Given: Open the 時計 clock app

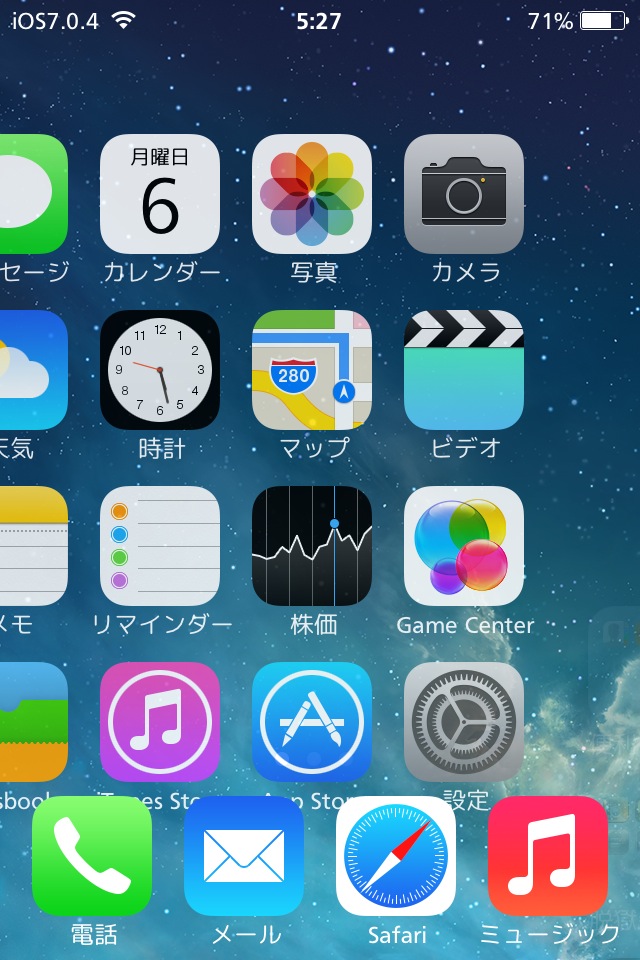Looking at the screenshot, I should [x=160, y=370].
